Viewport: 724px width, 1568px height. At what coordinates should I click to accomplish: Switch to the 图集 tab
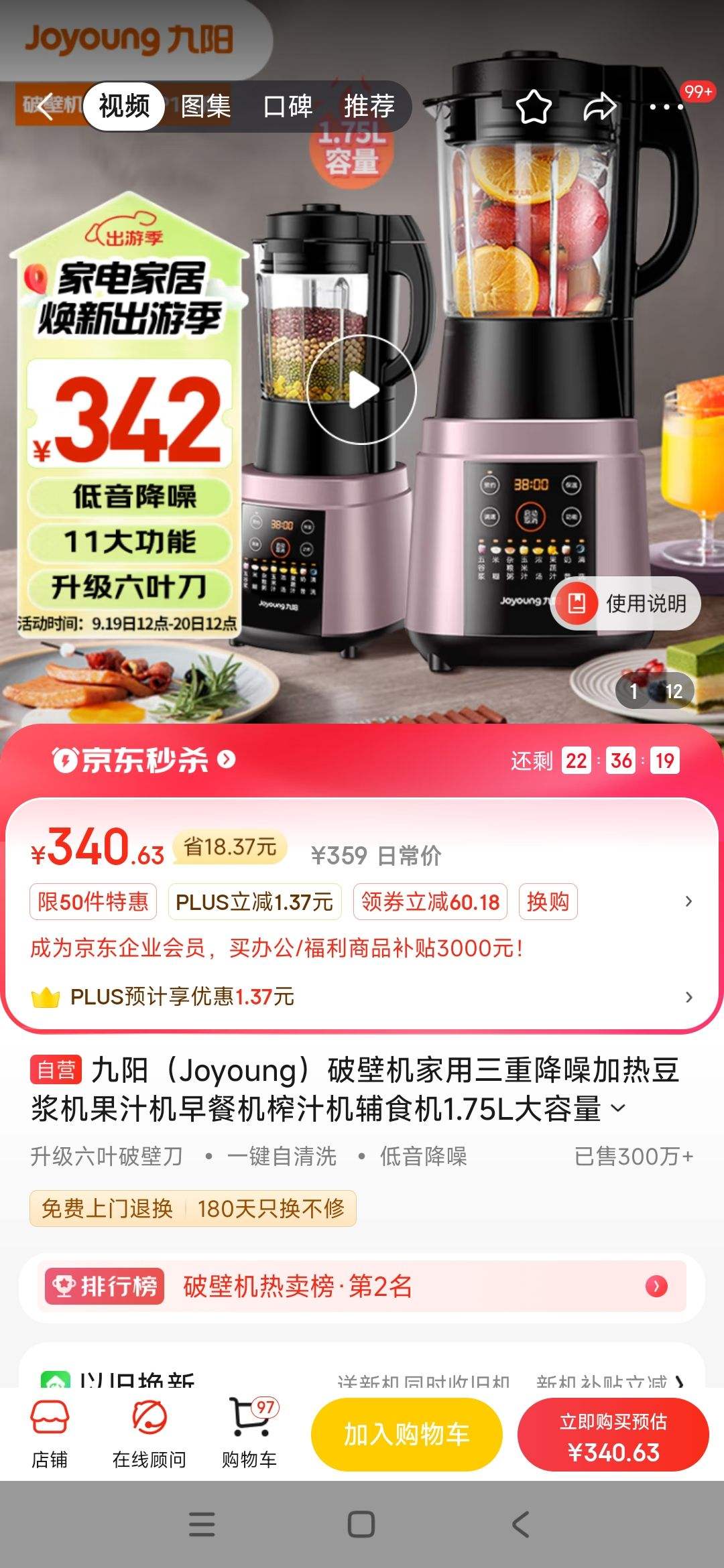204,106
